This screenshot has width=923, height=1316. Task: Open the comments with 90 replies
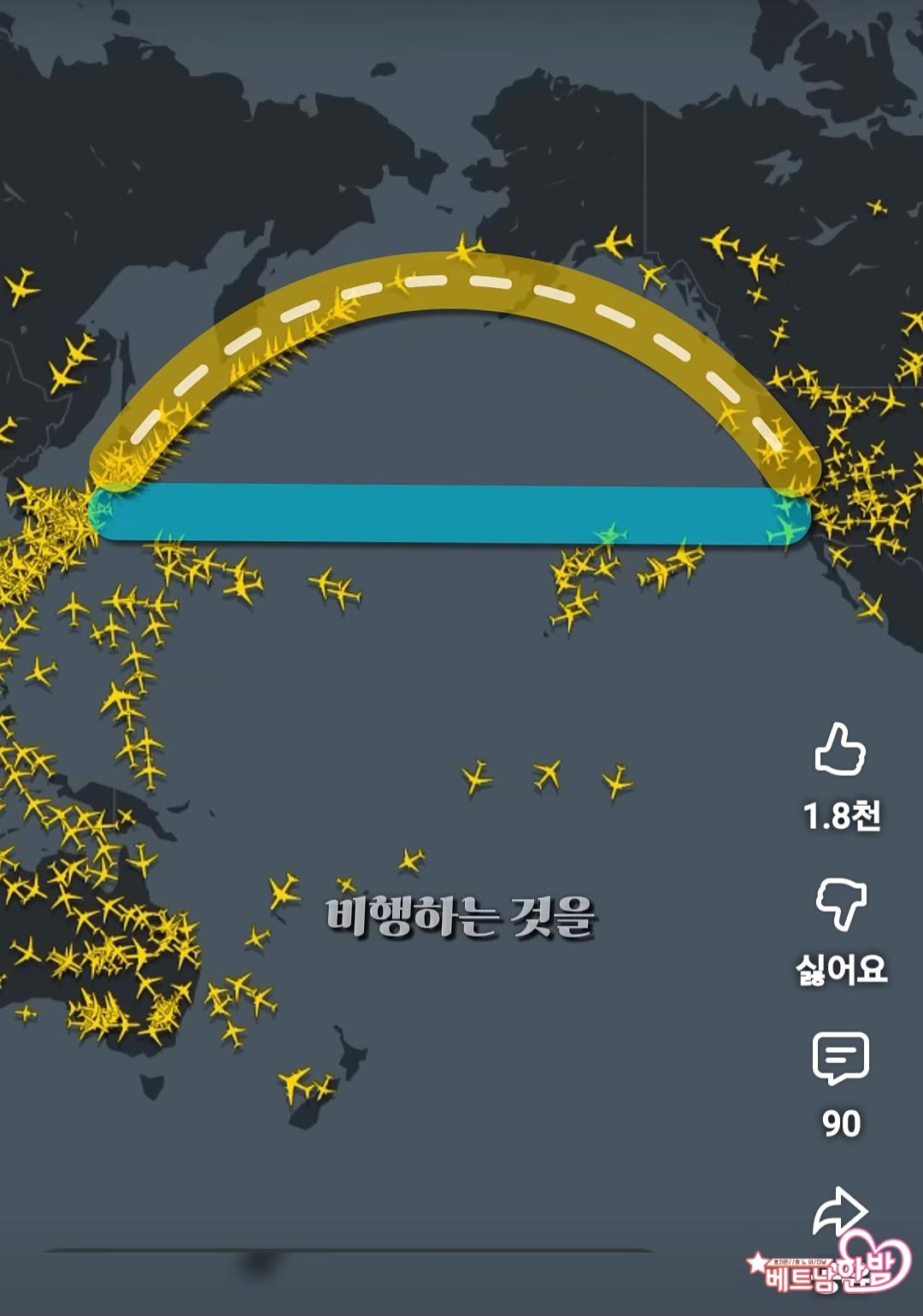pyautogui.click(x=840, y=1058)
